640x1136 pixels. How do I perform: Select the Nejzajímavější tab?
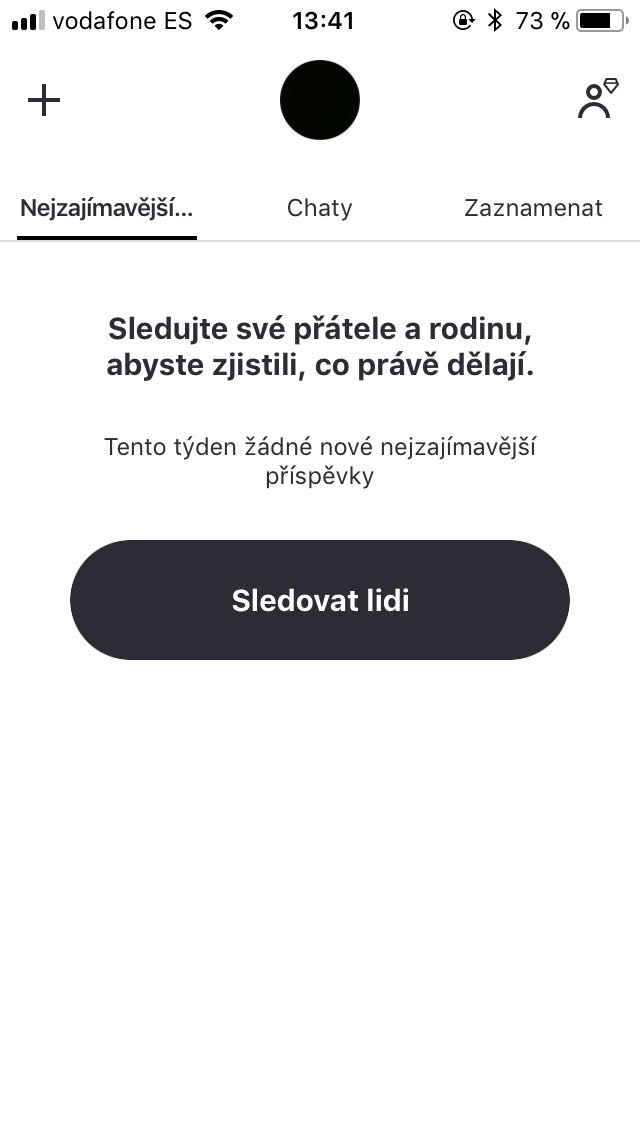click(107, 209)
